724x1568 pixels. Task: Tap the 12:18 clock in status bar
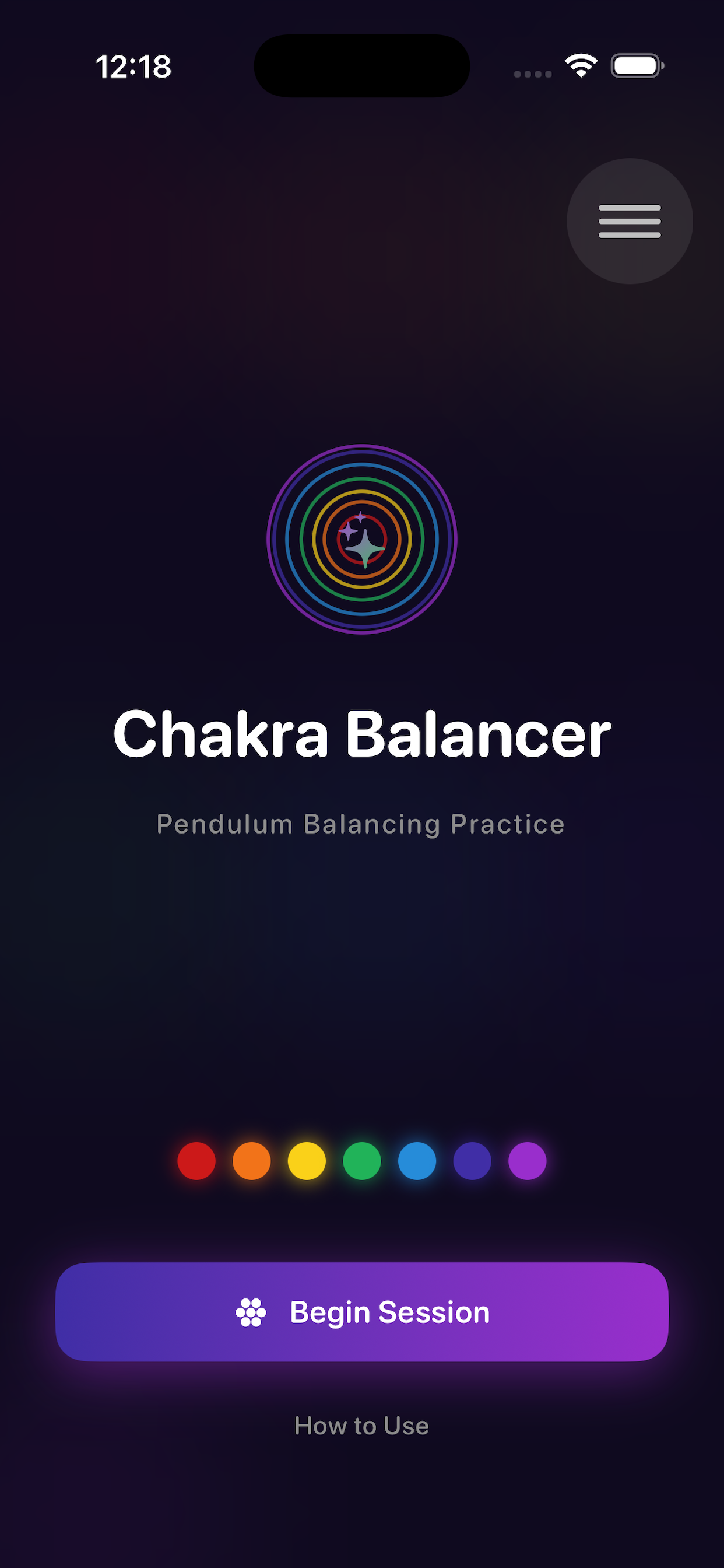click(135, 67)
